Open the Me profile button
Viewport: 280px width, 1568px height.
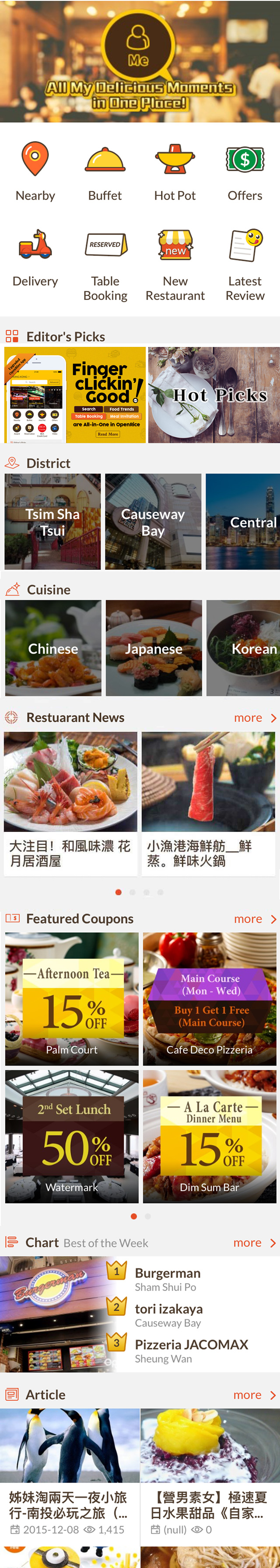pos(139,45)
